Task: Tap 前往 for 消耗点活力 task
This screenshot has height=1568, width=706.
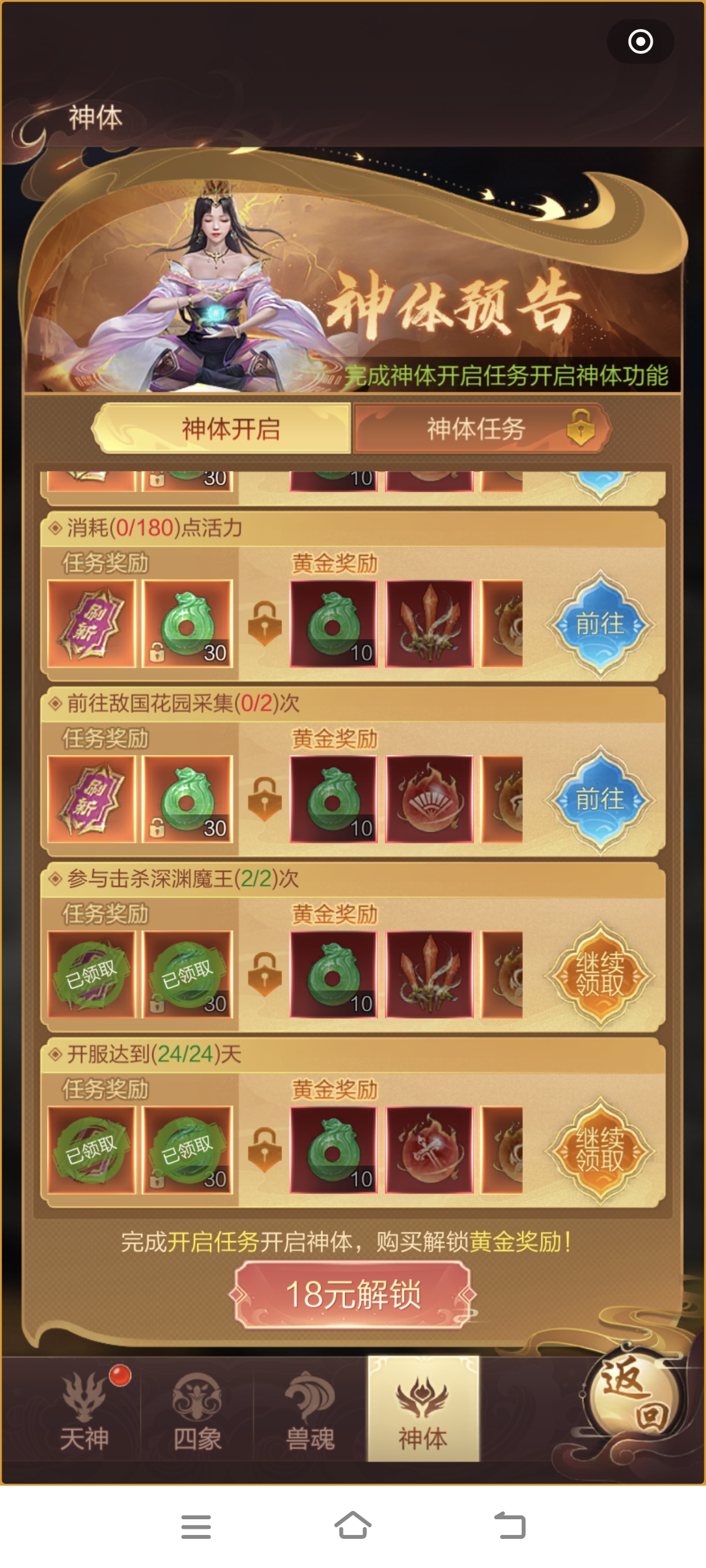Action: pyautogui.click(x=600, y=624)
